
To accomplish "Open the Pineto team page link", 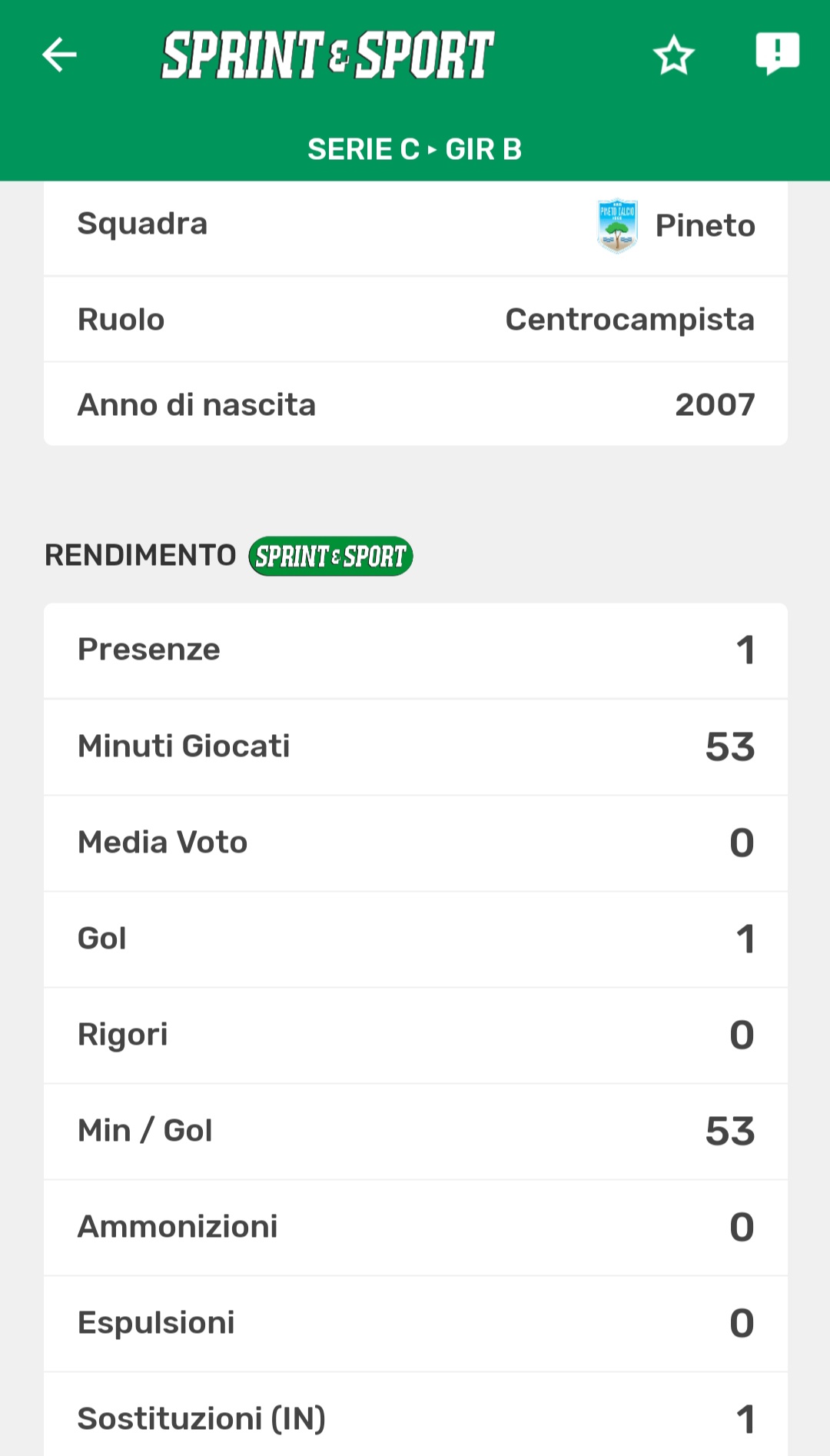I will click(x=705, y=224).
